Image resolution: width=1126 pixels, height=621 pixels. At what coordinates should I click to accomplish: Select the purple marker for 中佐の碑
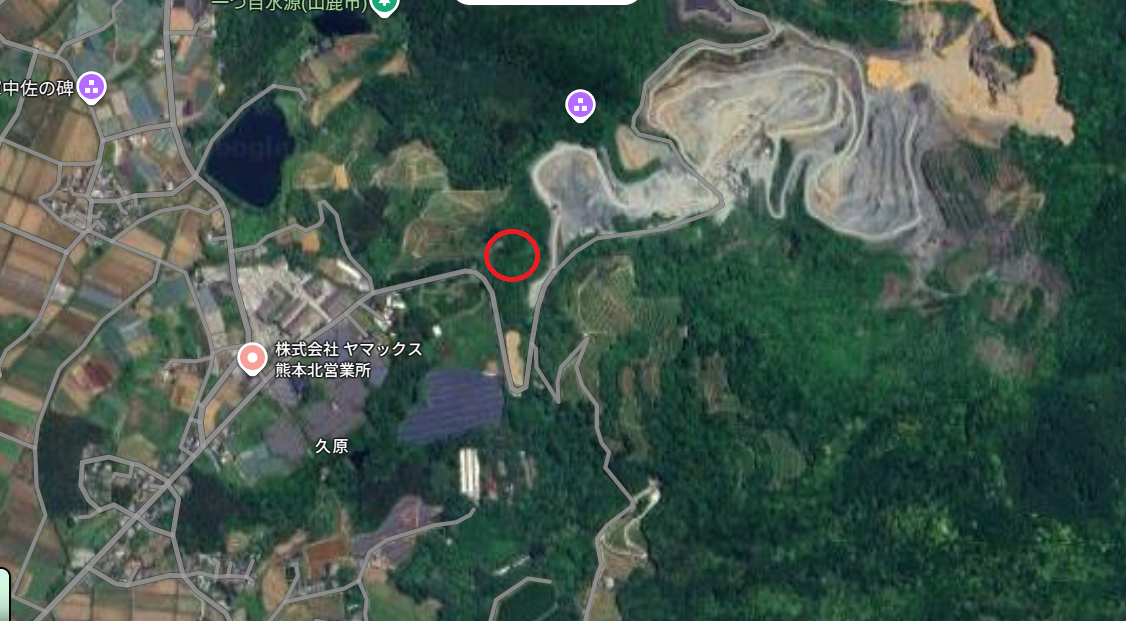[x=92, y=86]
